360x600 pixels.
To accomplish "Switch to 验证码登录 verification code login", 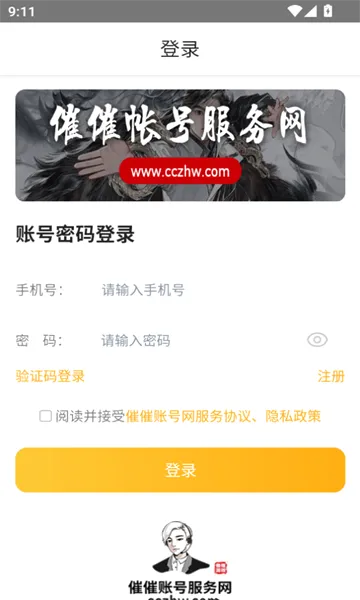I will (x=50, y=376).
